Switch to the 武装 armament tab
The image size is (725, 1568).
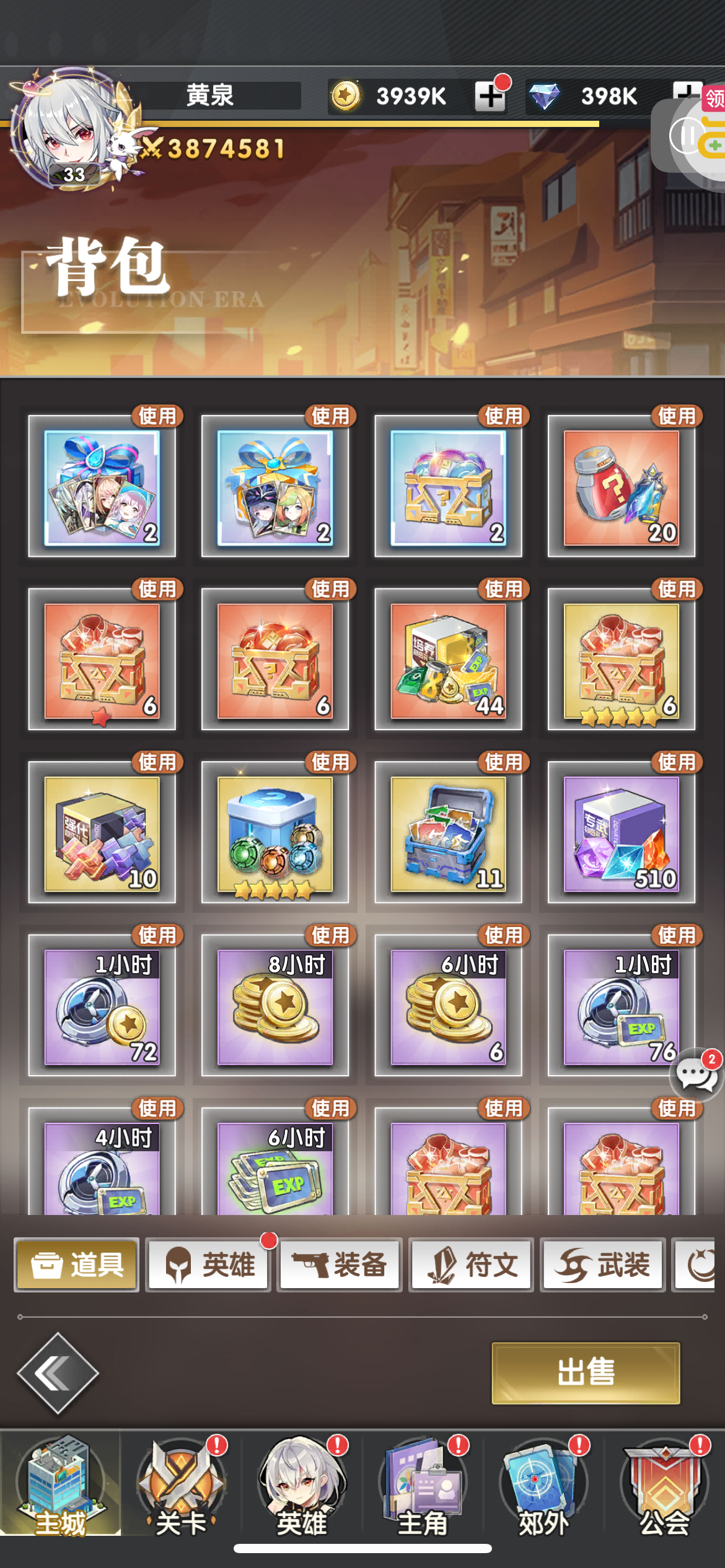603,1265
